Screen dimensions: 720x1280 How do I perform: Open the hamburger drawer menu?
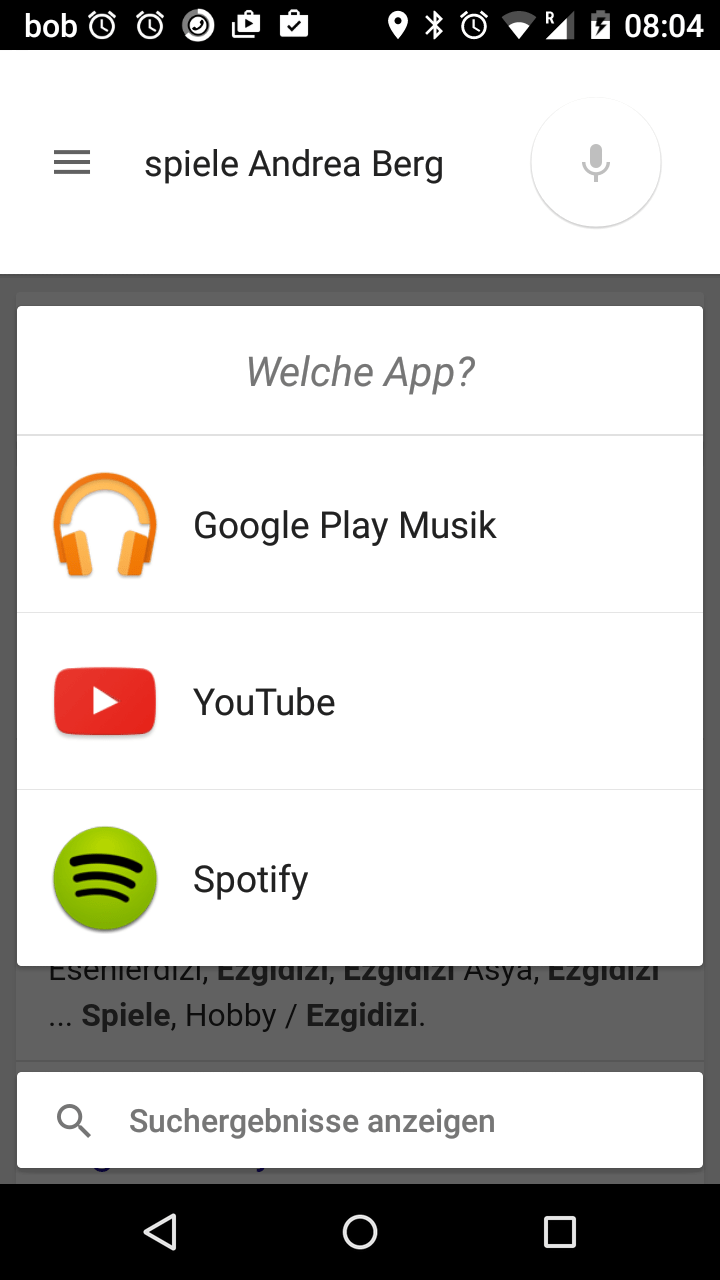pyautogui.click(x=72, y=163)
